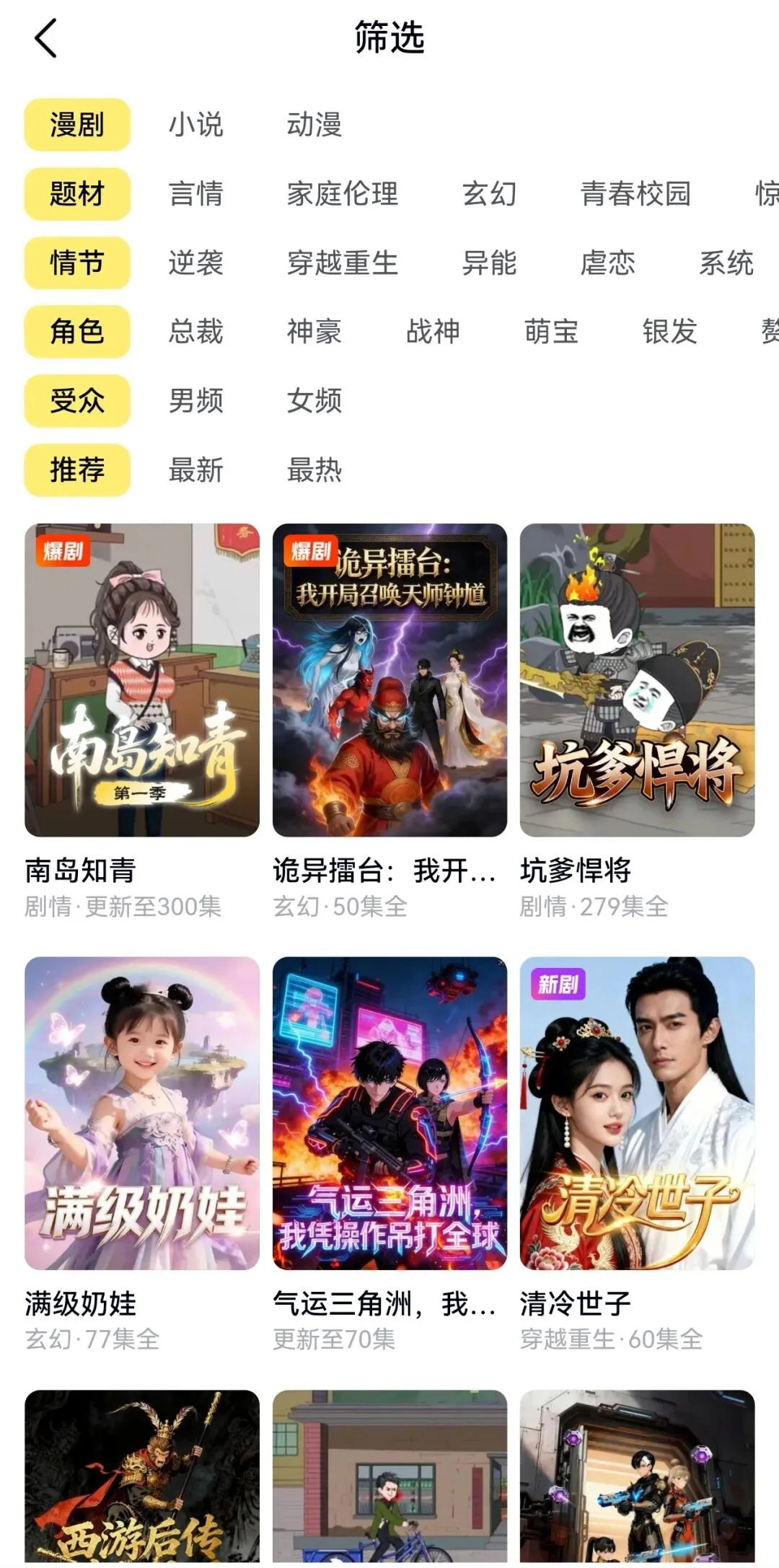Sort results by 最热

pos(314,470)
